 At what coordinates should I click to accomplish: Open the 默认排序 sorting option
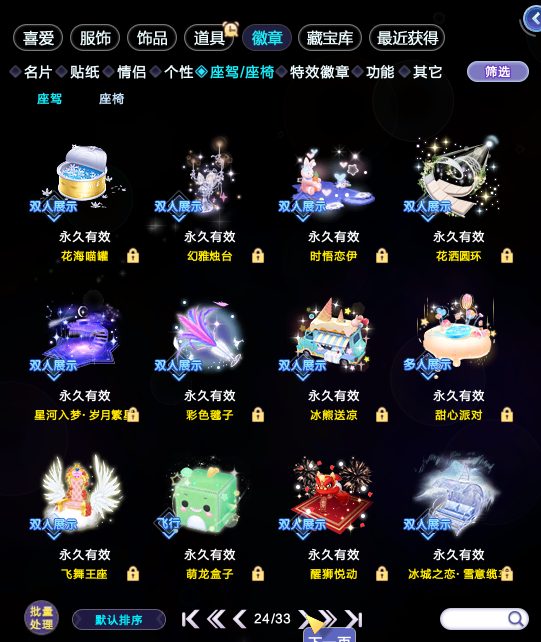[x=119, y=619]
